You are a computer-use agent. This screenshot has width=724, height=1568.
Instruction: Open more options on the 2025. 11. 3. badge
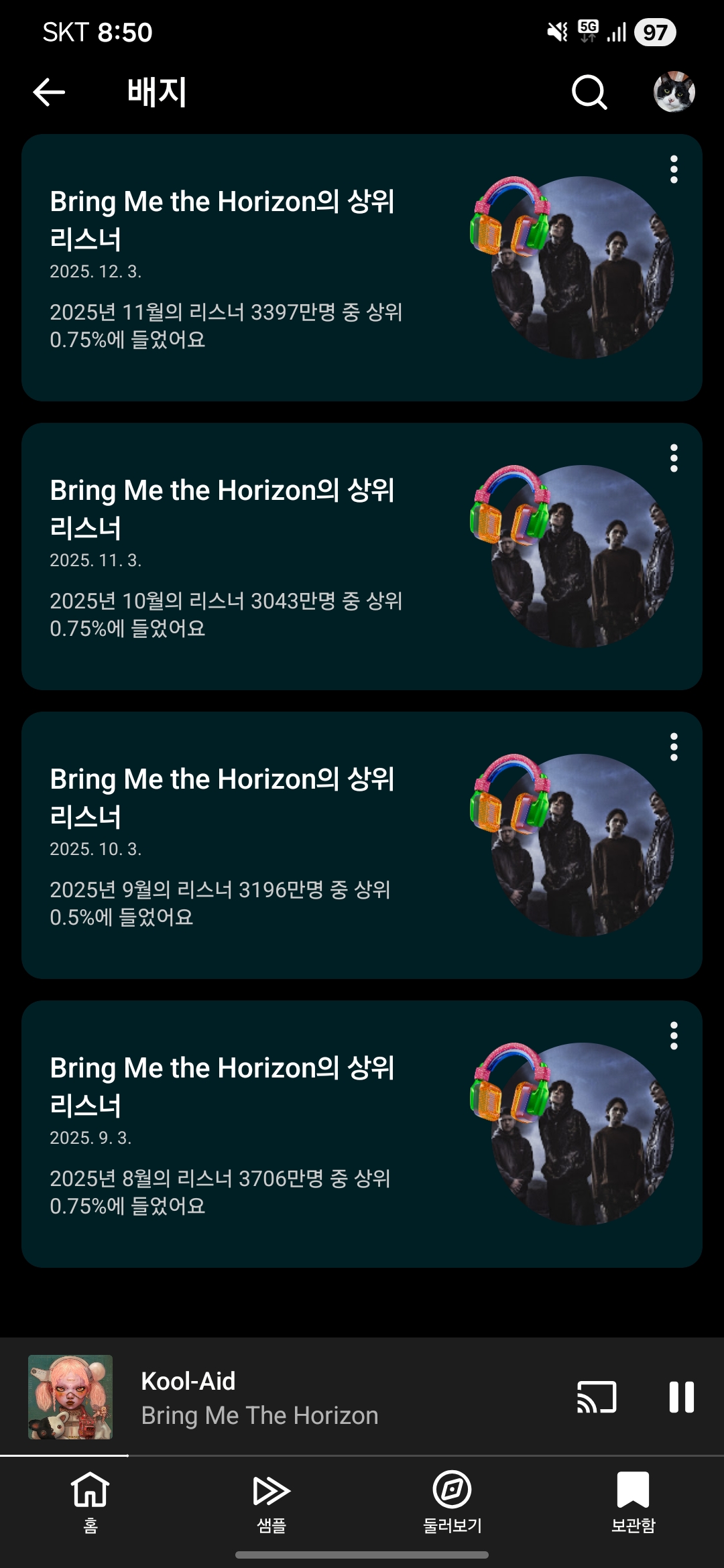tap(674, 458)
